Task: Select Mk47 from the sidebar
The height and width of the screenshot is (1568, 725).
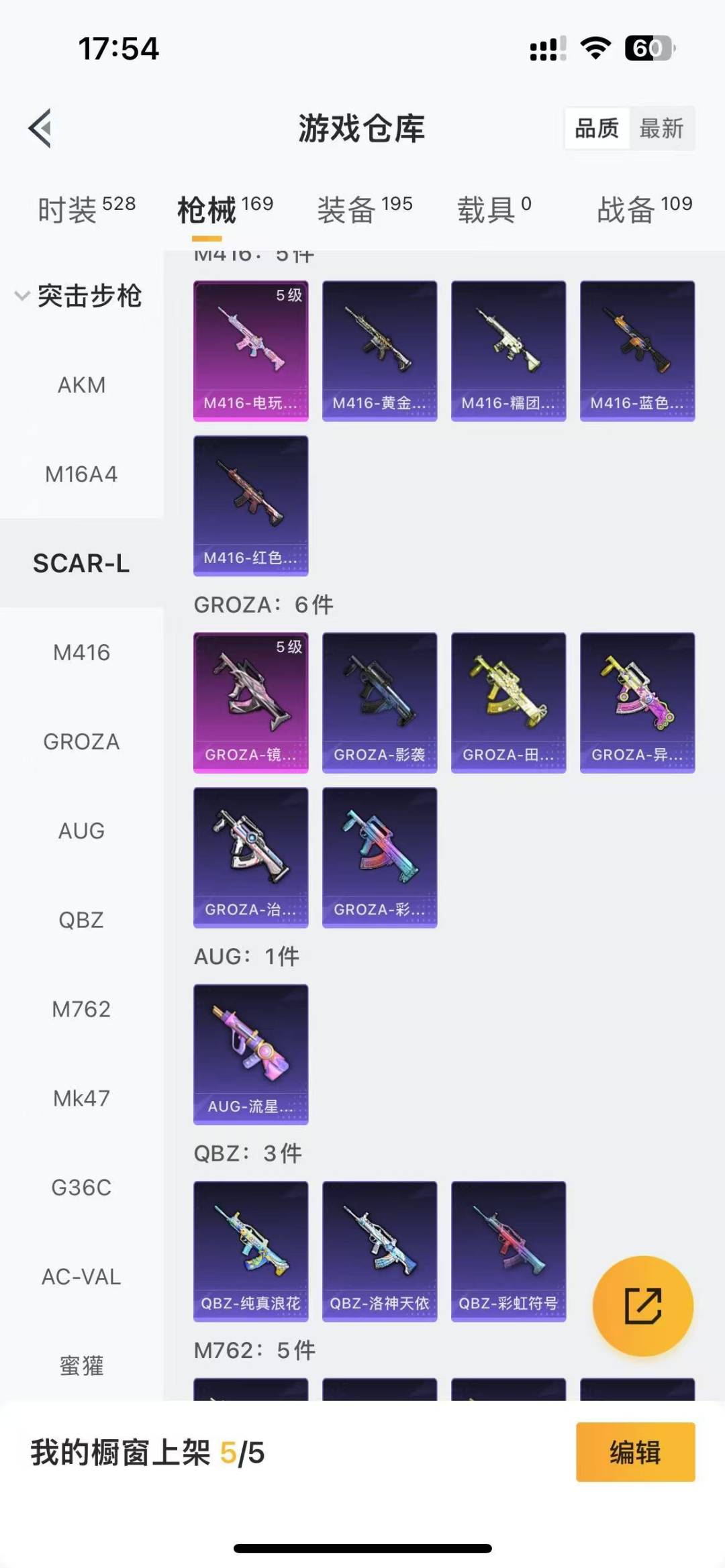Action: point(81,1098)
